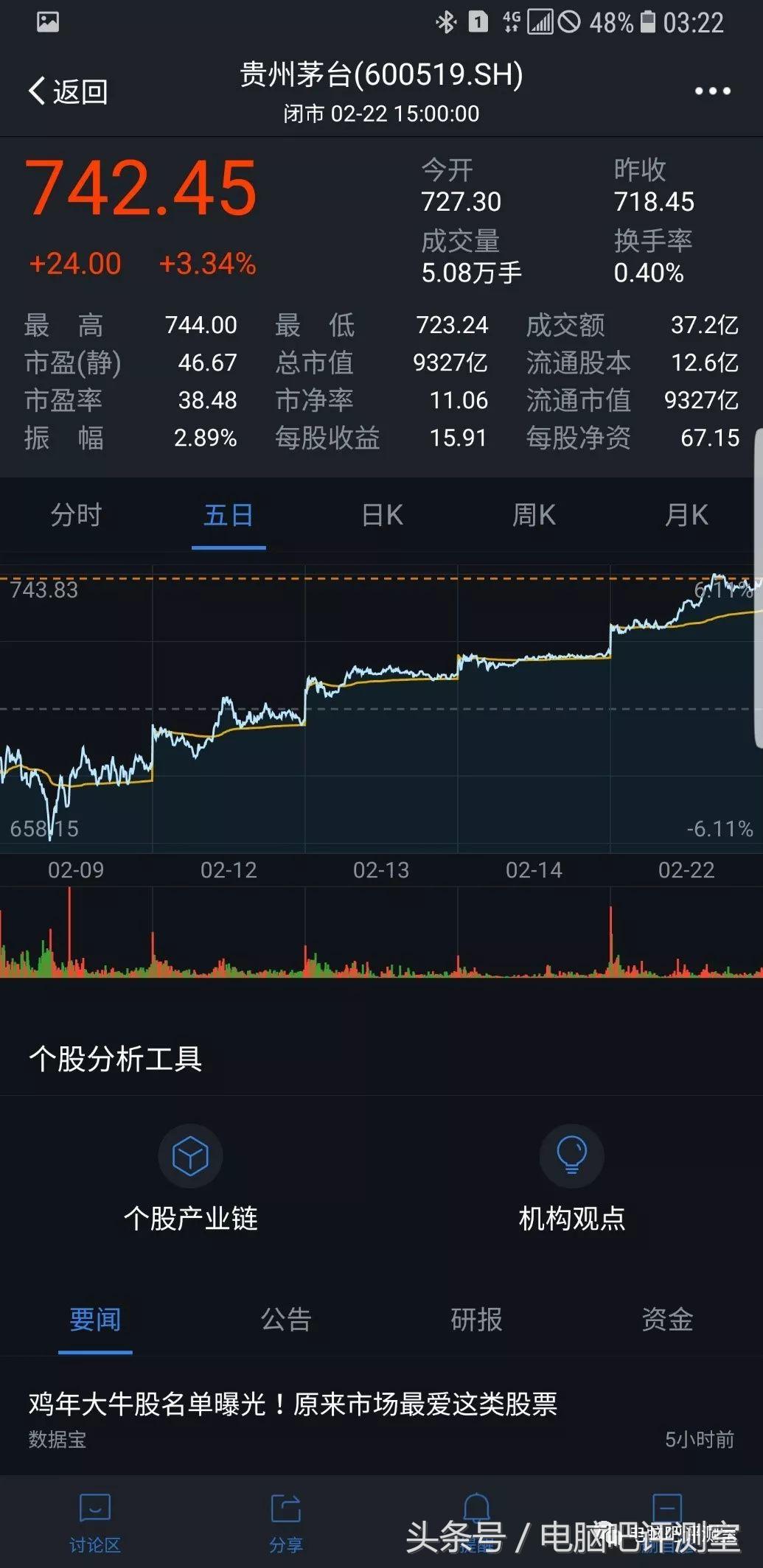Tap the notification image icon in status bar

click(47, 22)
